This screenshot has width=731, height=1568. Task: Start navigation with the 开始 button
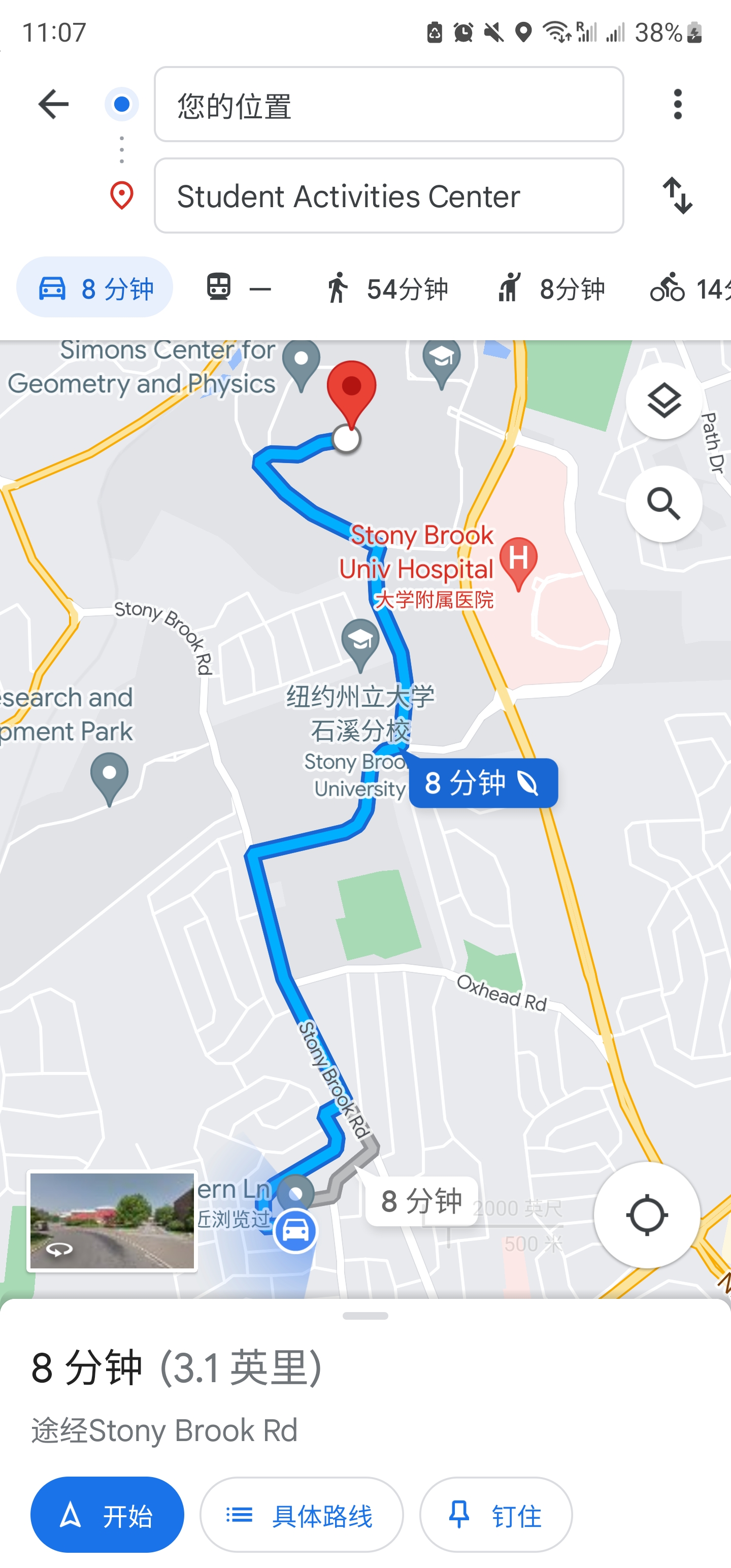pyautogui.click(x=107, y=1515)
